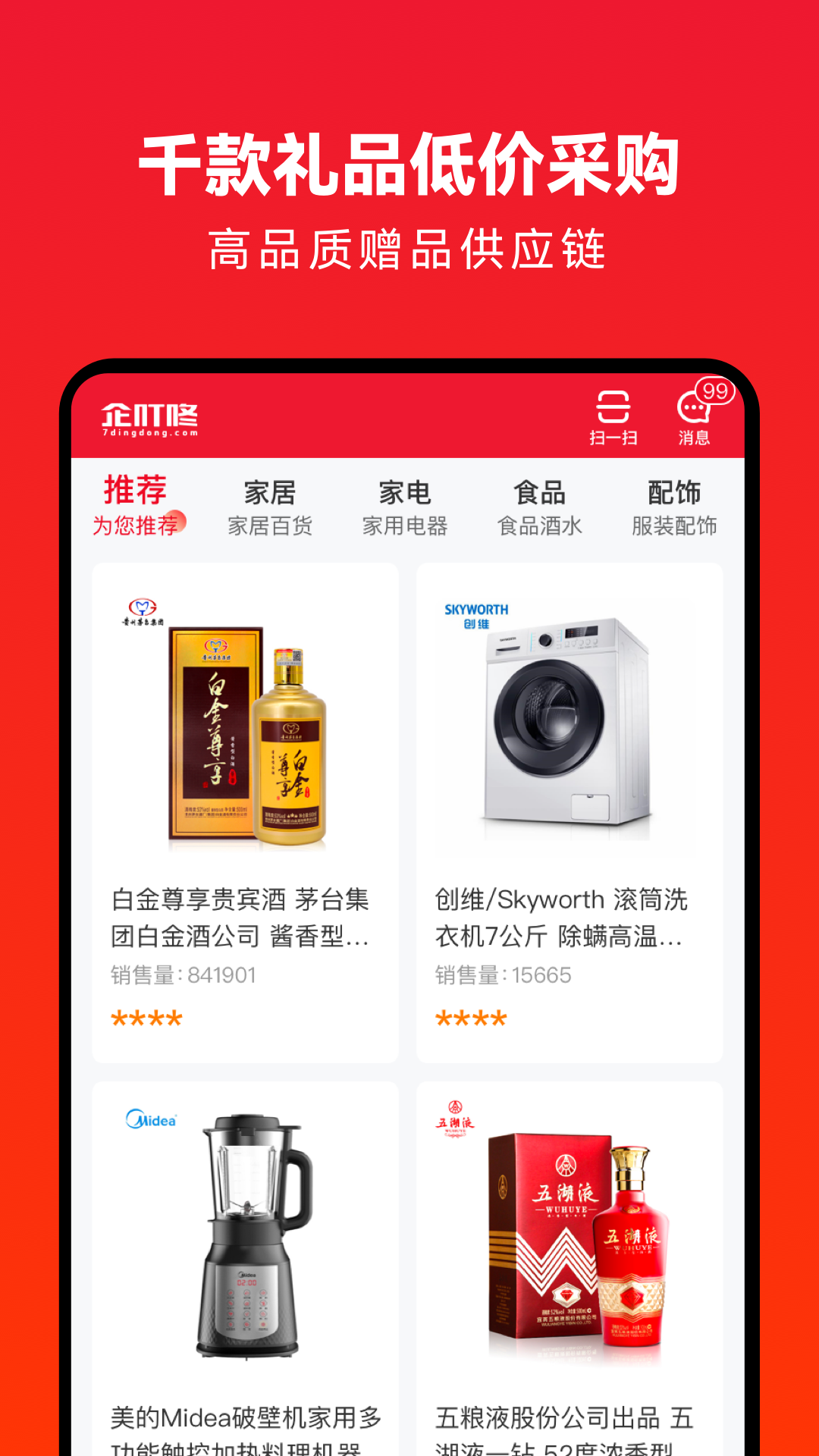Open 创维滚筒洗衣机 product details
This screenshot has height=1456, width=819.
[561, 919]
